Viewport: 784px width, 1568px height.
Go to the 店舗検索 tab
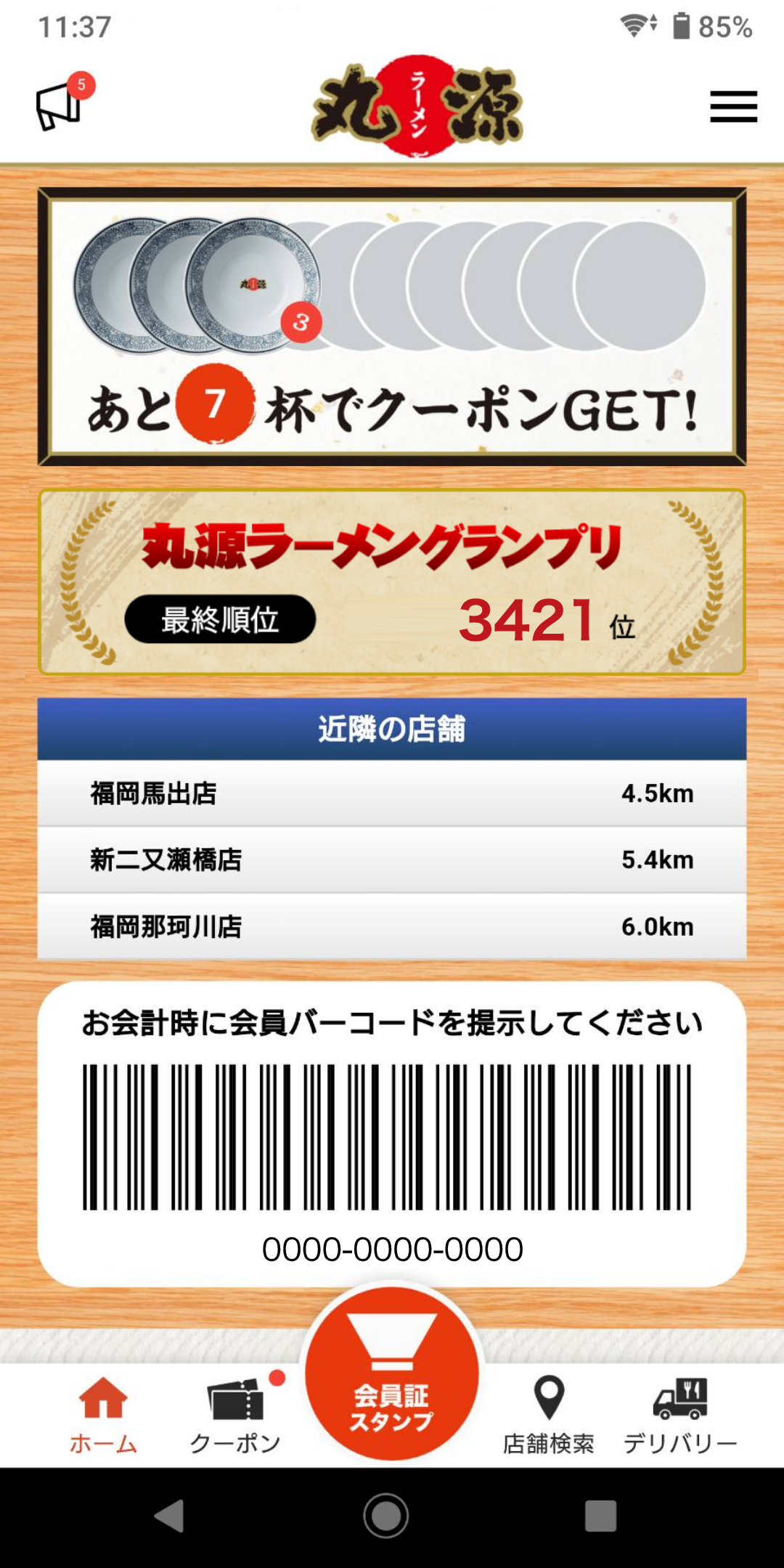(549, 1415)
